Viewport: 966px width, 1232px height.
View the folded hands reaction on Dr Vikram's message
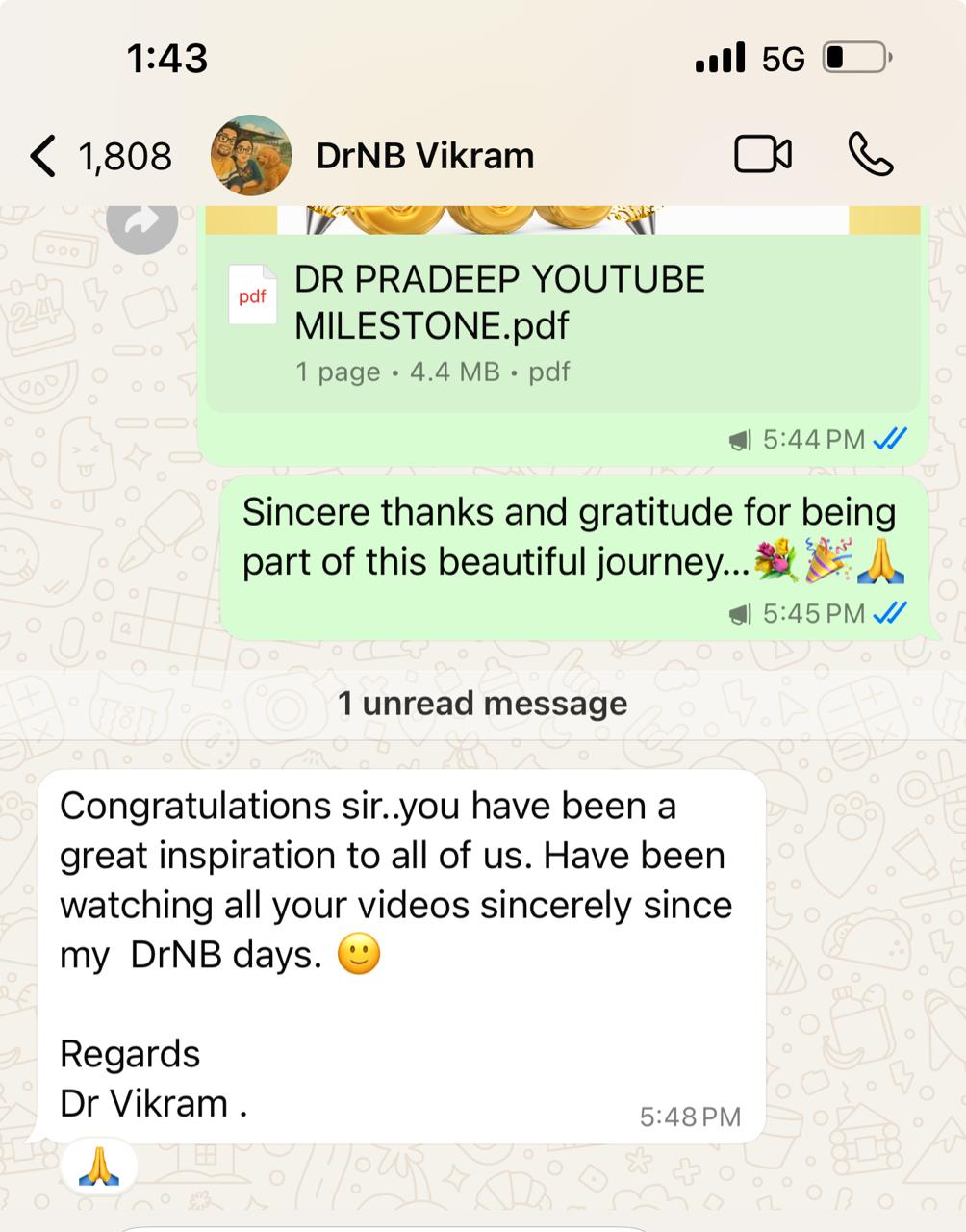[99, 1167]
